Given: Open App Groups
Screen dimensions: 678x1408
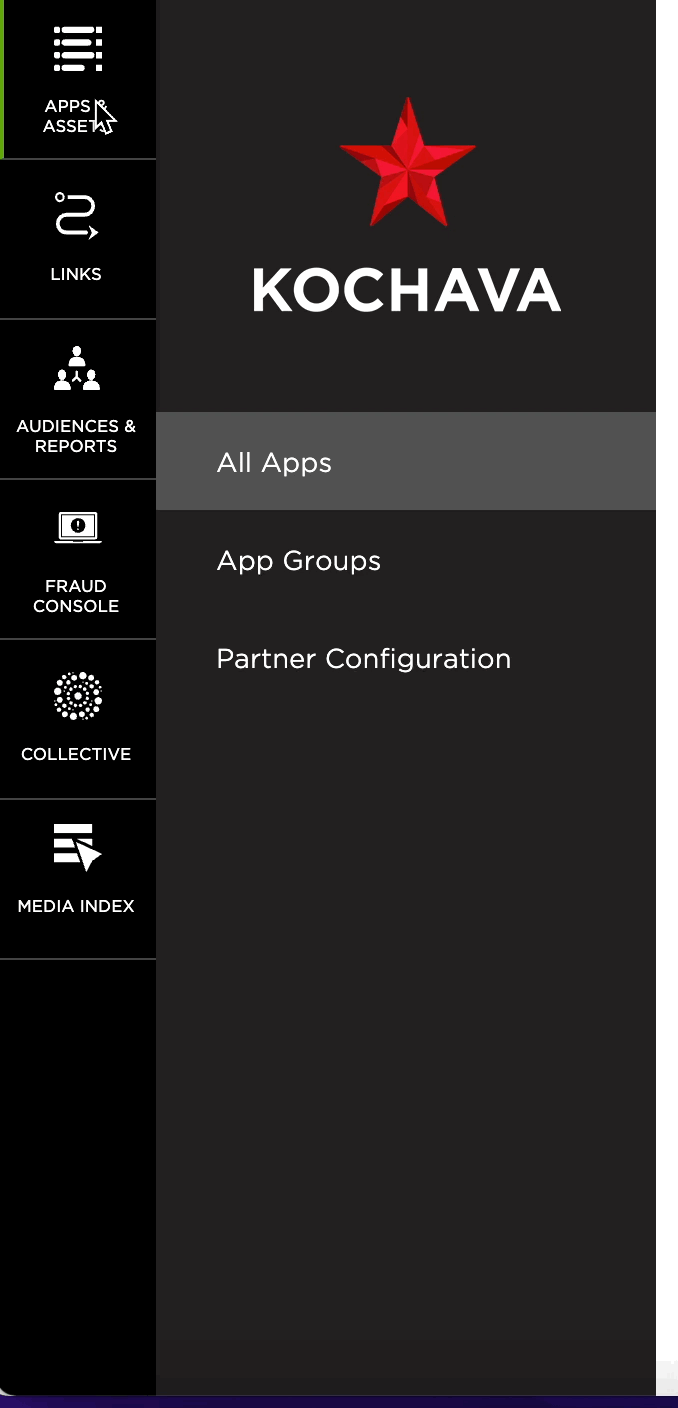Looking at the screenshot, I should coord(299,561).
